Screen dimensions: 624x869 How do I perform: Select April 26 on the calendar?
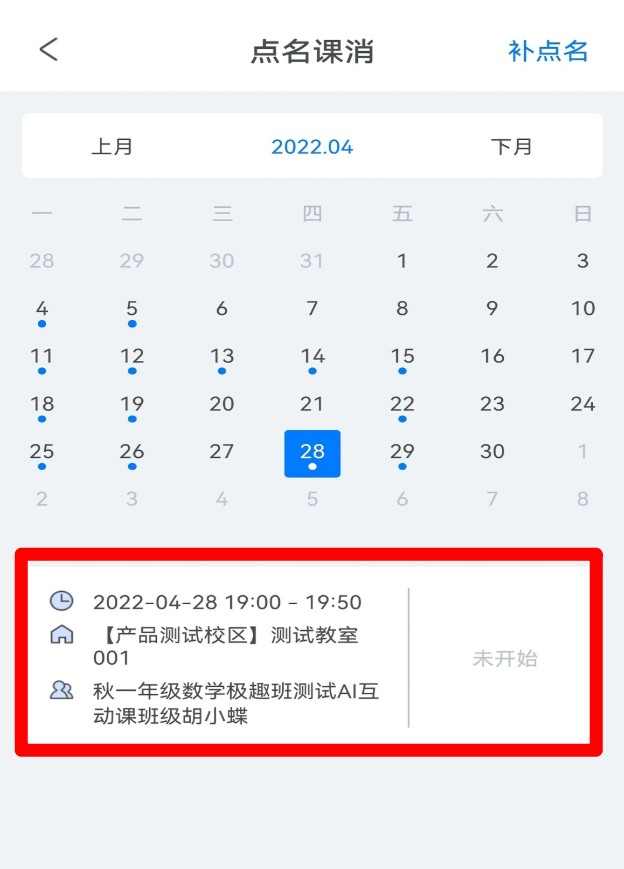click(132, 452)
